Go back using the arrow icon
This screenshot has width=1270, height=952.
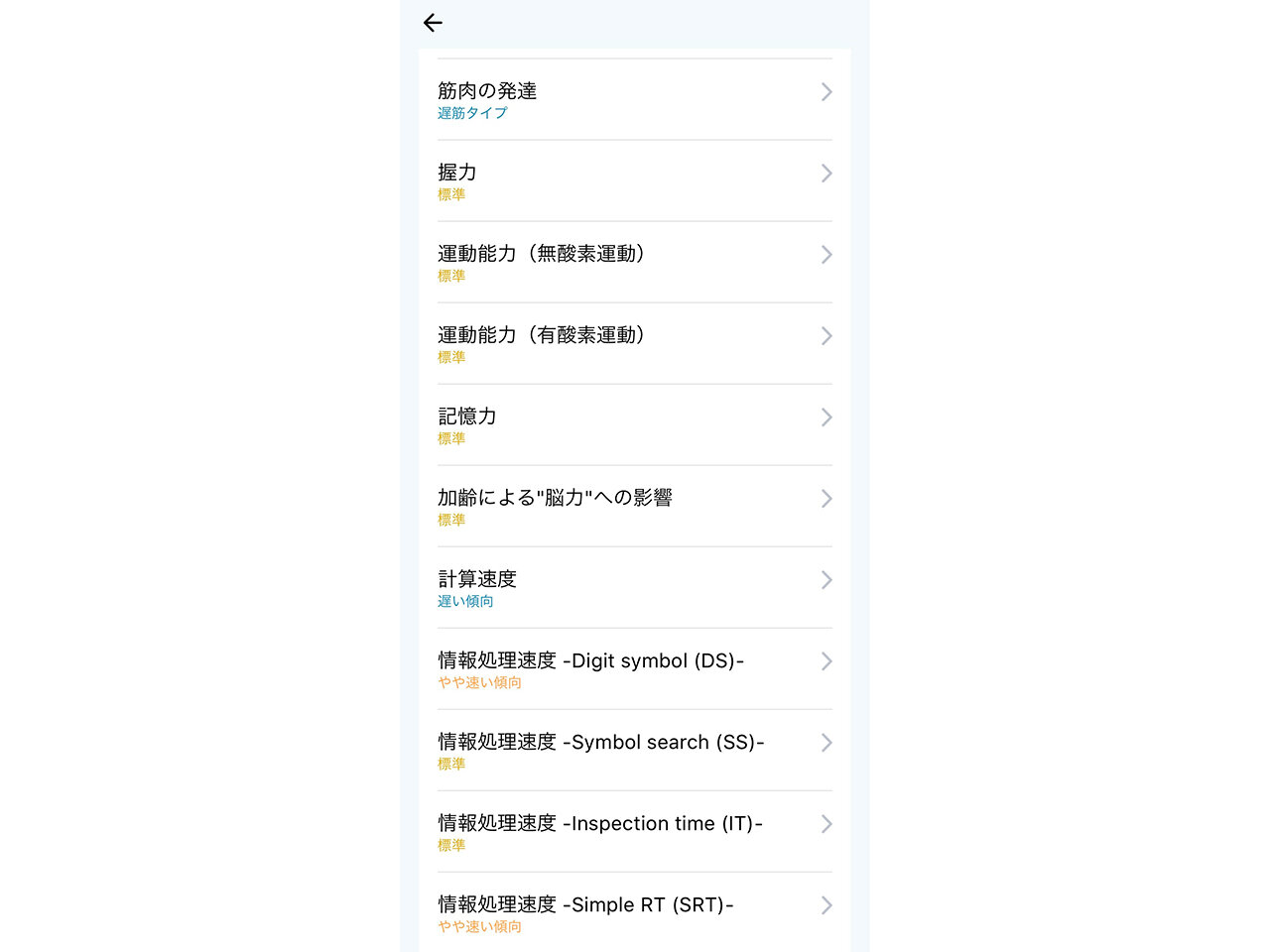(433, 23)
